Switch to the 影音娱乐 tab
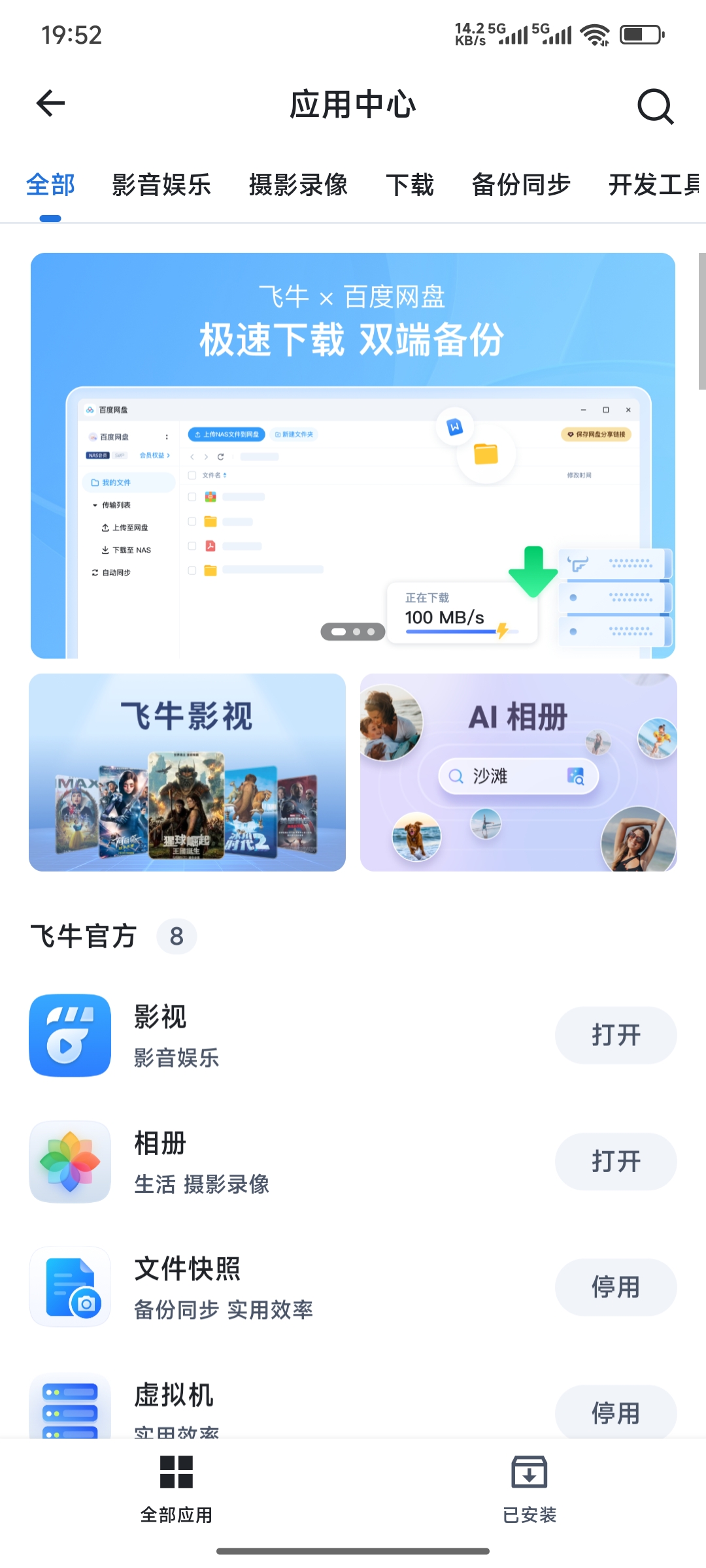The image size is (706, 1568). click(x=161, y=185)
